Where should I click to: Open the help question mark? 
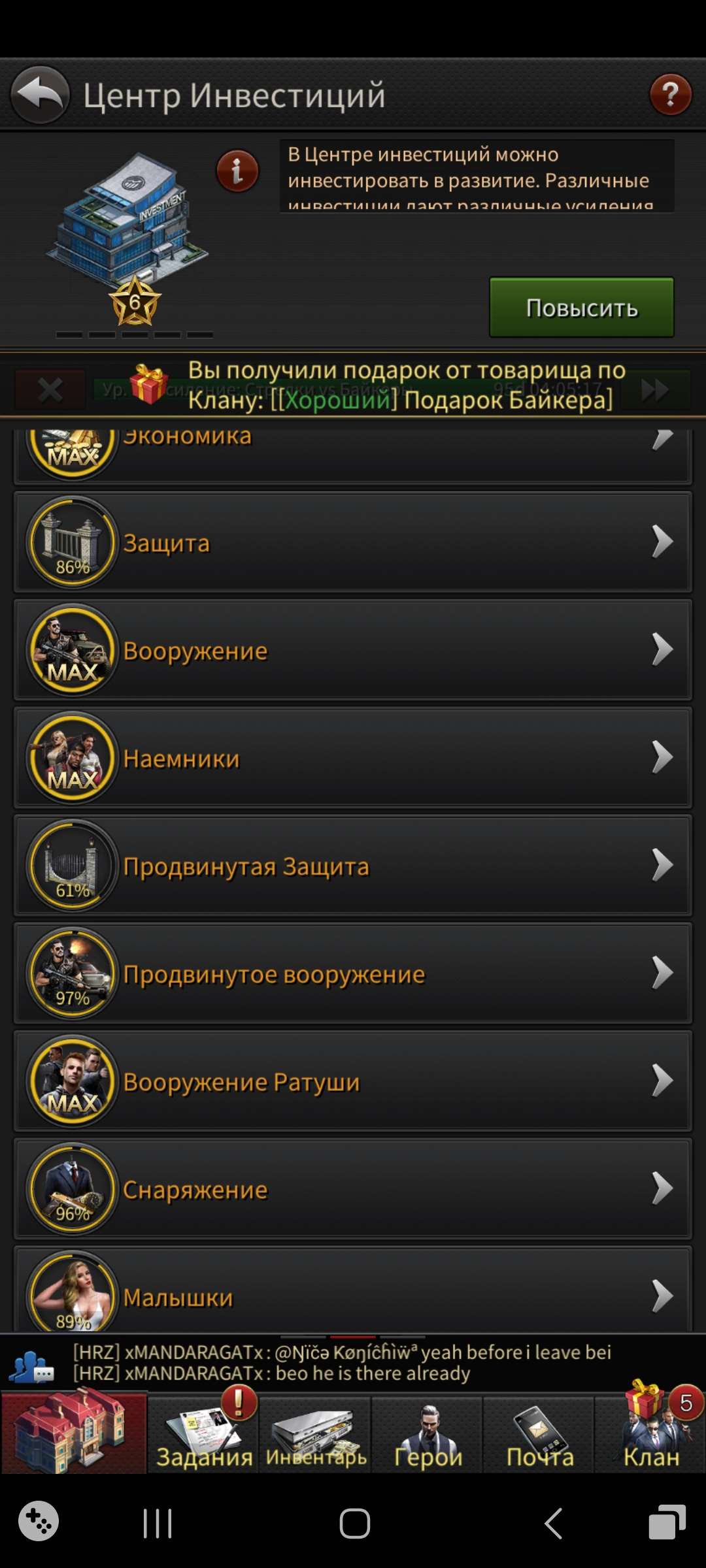click(x=670, y=95)
